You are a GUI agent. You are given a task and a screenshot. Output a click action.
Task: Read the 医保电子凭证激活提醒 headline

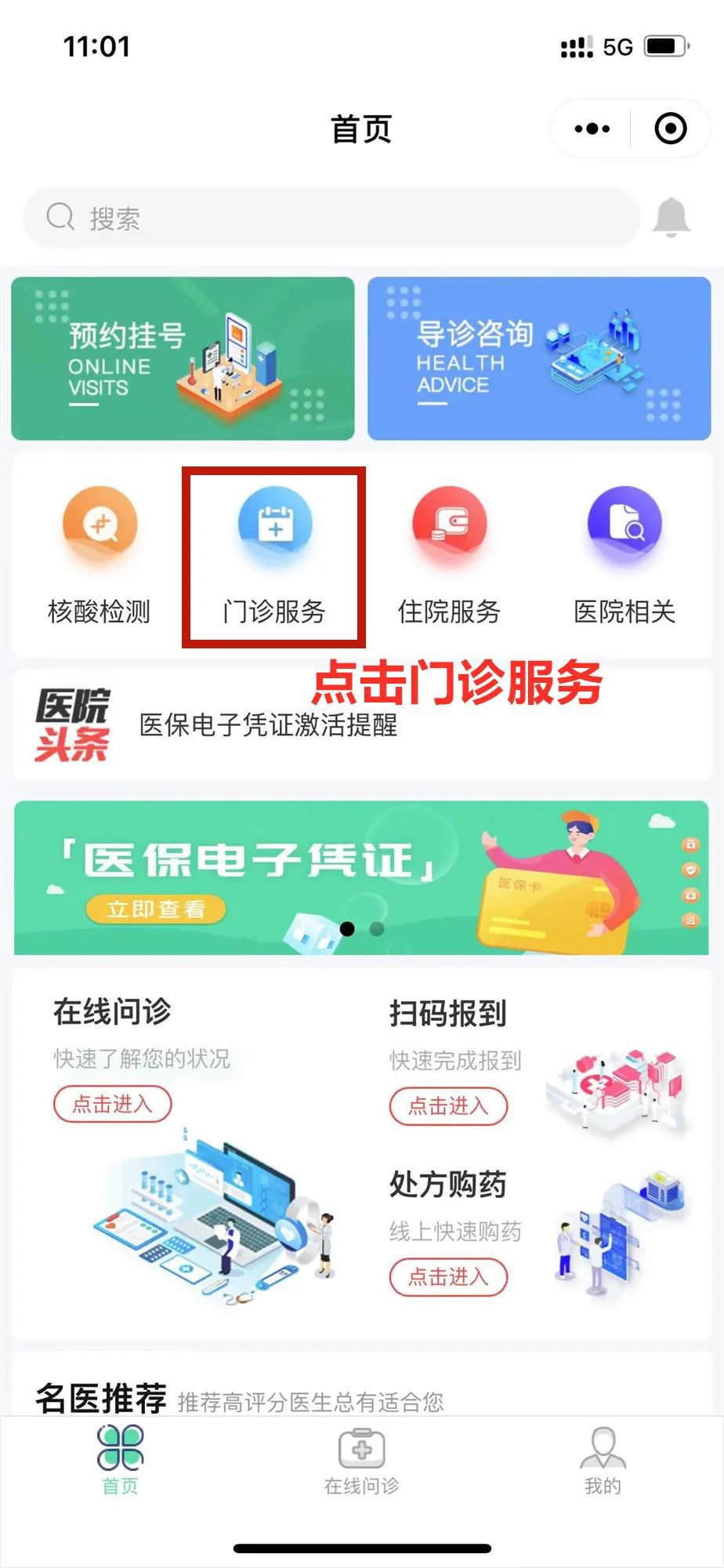click(x=268, y=725)
